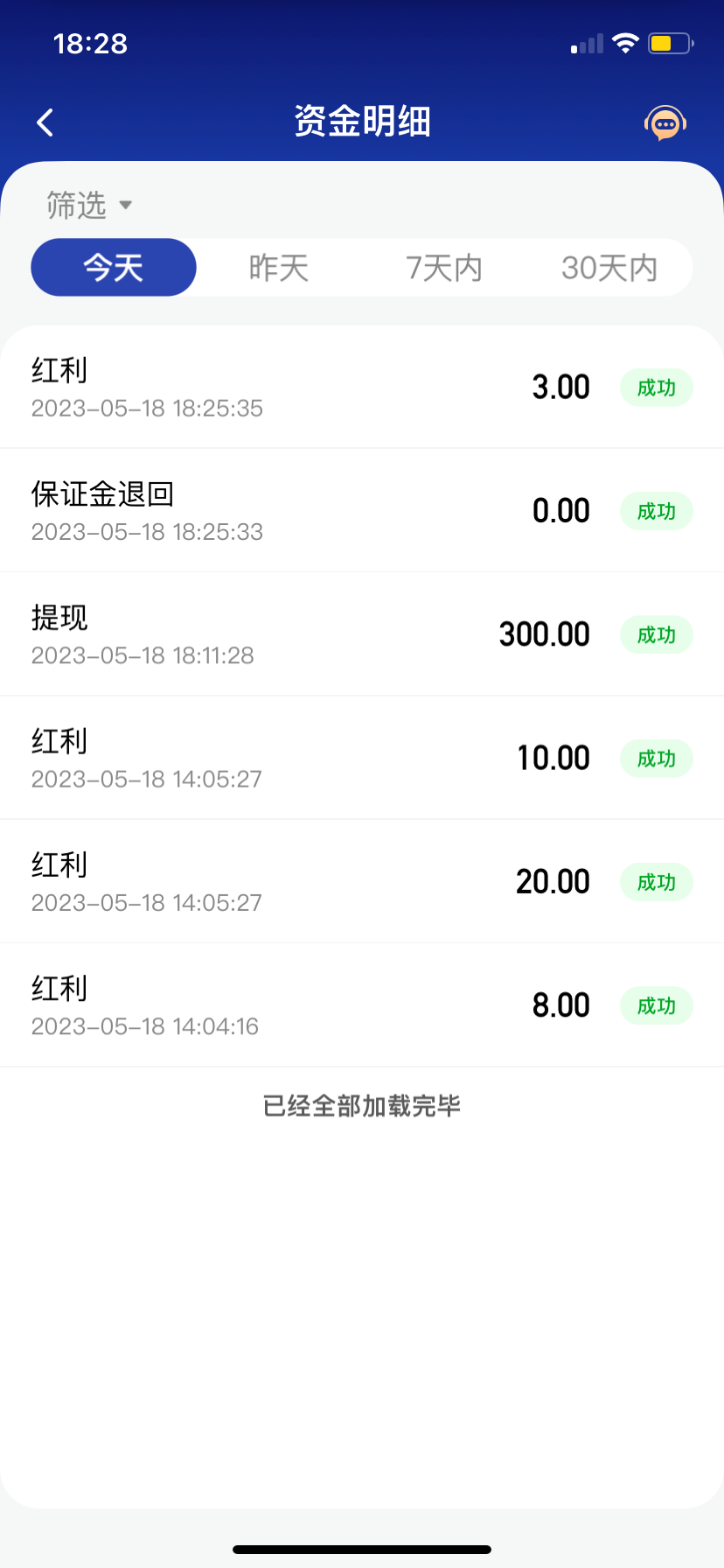This screenshot has width=724, height=1568.
Task: View the 20.00 红利 record
Action: click(x=362, y=882)
